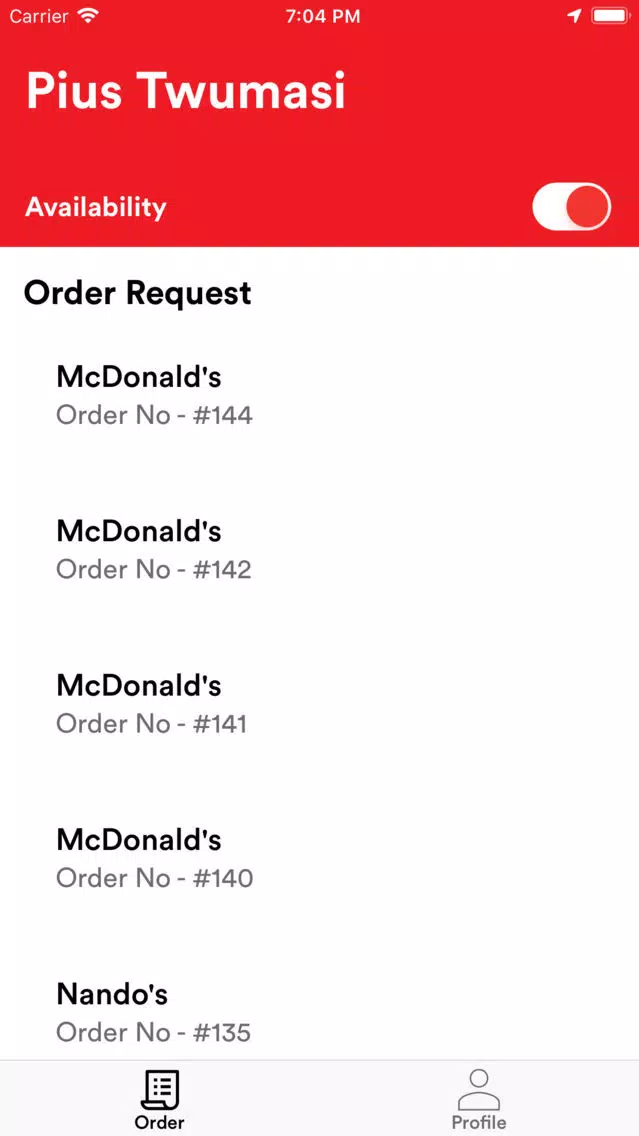The width and height of the screenshot is (639, 1136).
Task: Toggle the Availability switch off
Action: 572,207
